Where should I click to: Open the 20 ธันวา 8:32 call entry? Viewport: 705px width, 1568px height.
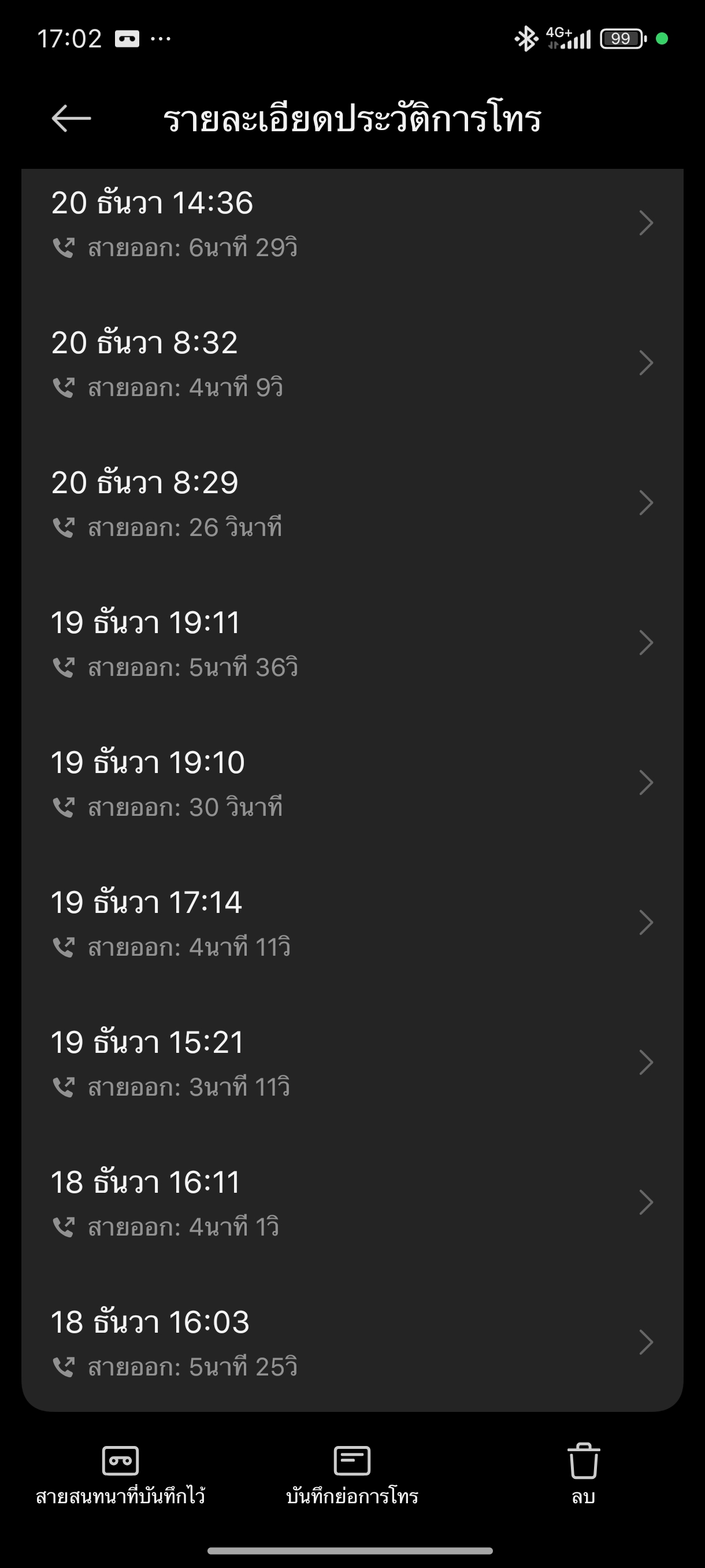[x=351, y=364]
